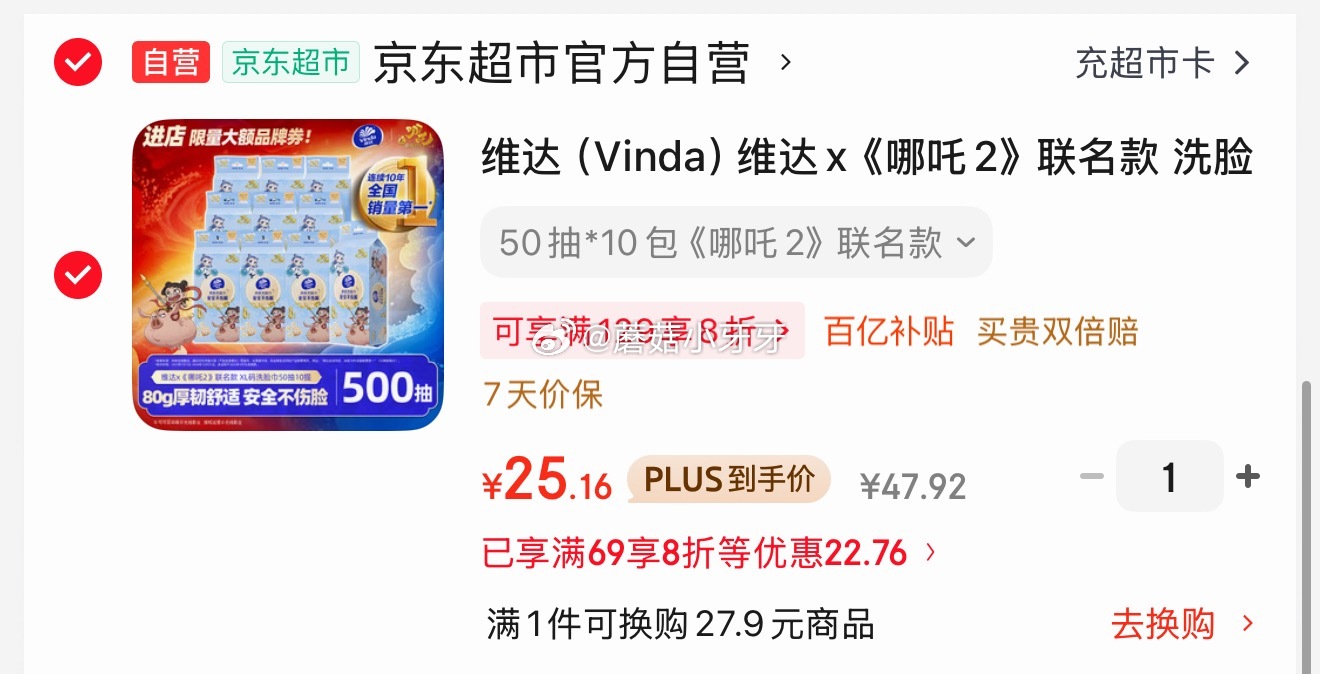Open the Vinda 哪吒2 product image
Image resolution: width=1320 pixels, height=674 pixels.
click(x=288, y=275)
